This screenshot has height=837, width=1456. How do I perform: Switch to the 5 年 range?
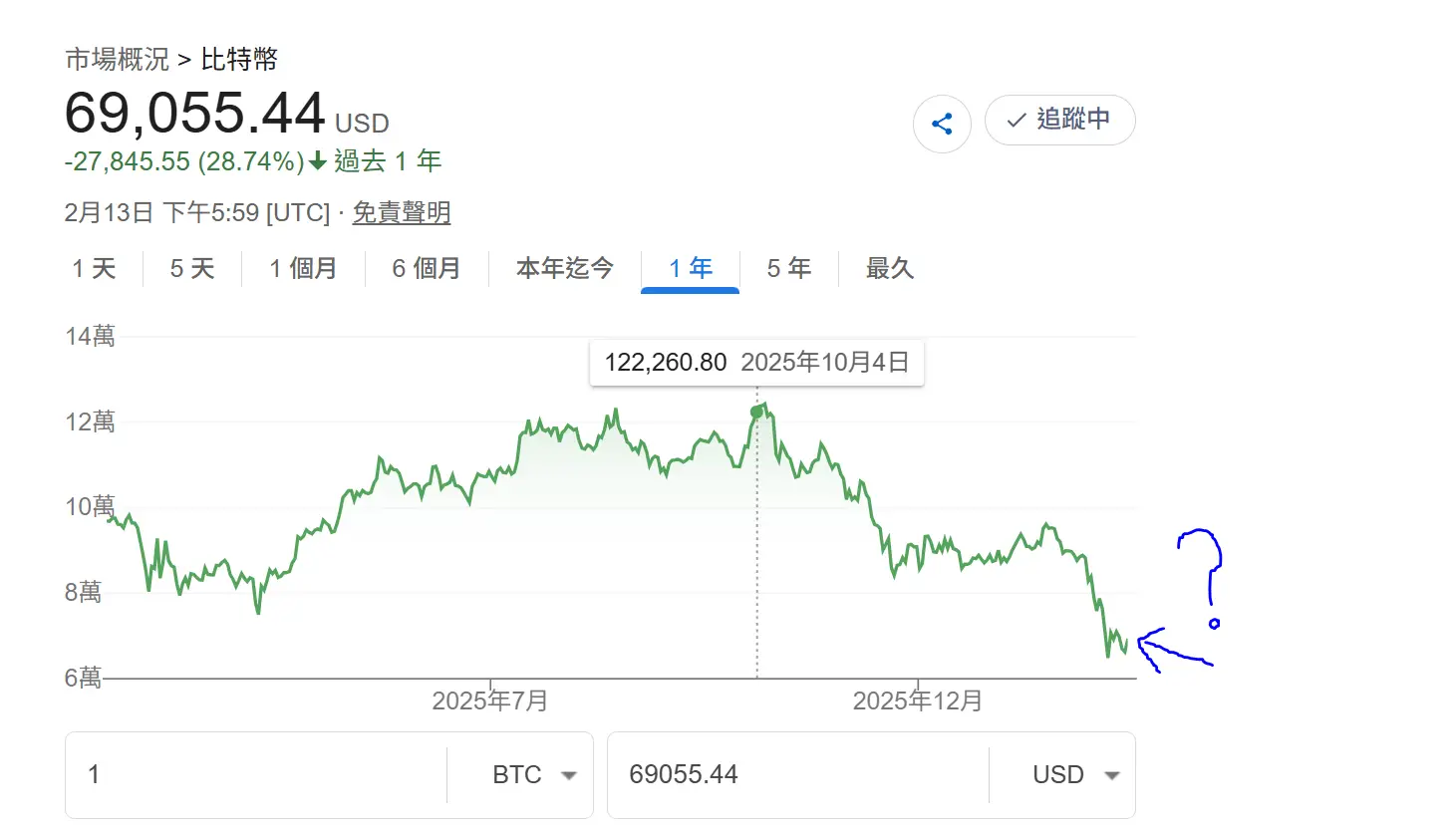tap(788, 268)
